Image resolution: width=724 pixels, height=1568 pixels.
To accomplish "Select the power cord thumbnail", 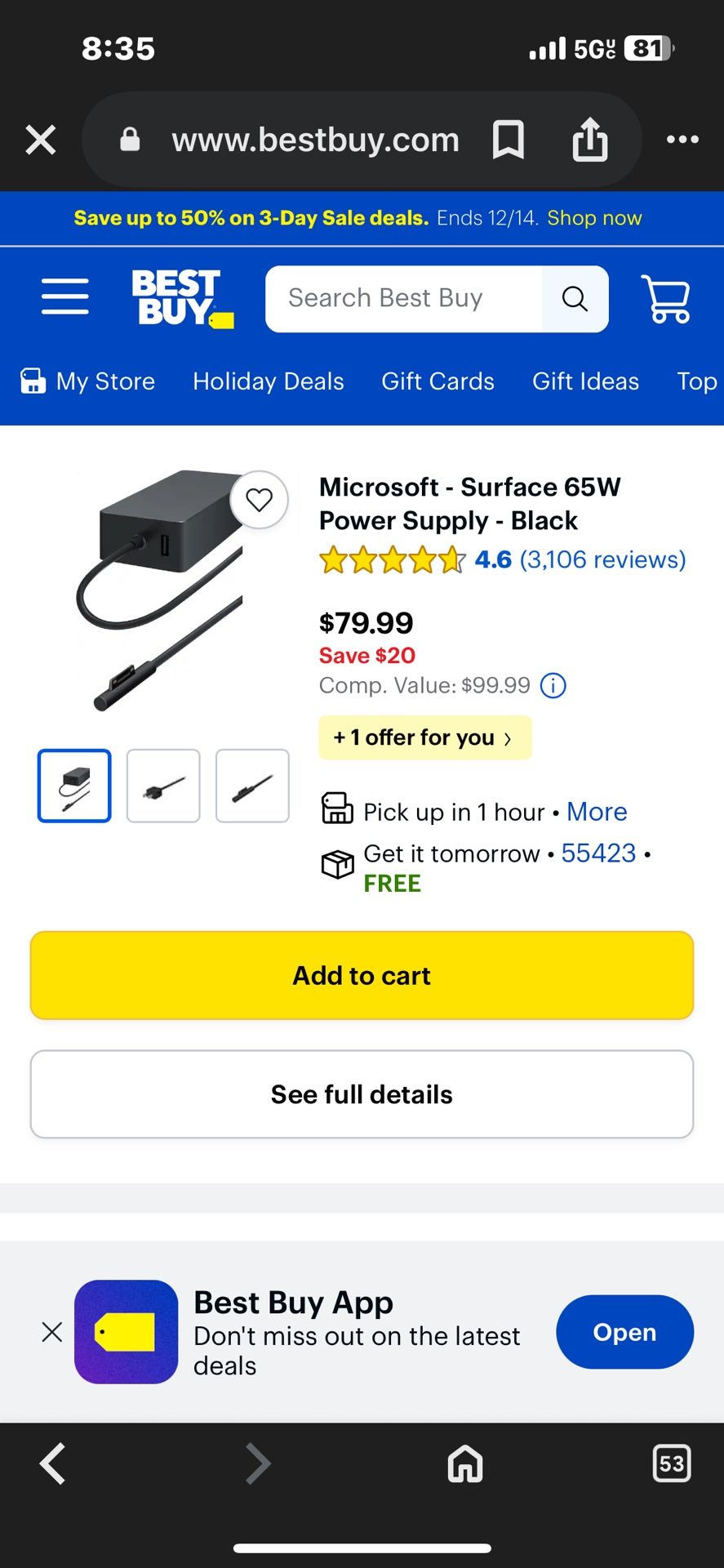I will [x=162, y=785].
